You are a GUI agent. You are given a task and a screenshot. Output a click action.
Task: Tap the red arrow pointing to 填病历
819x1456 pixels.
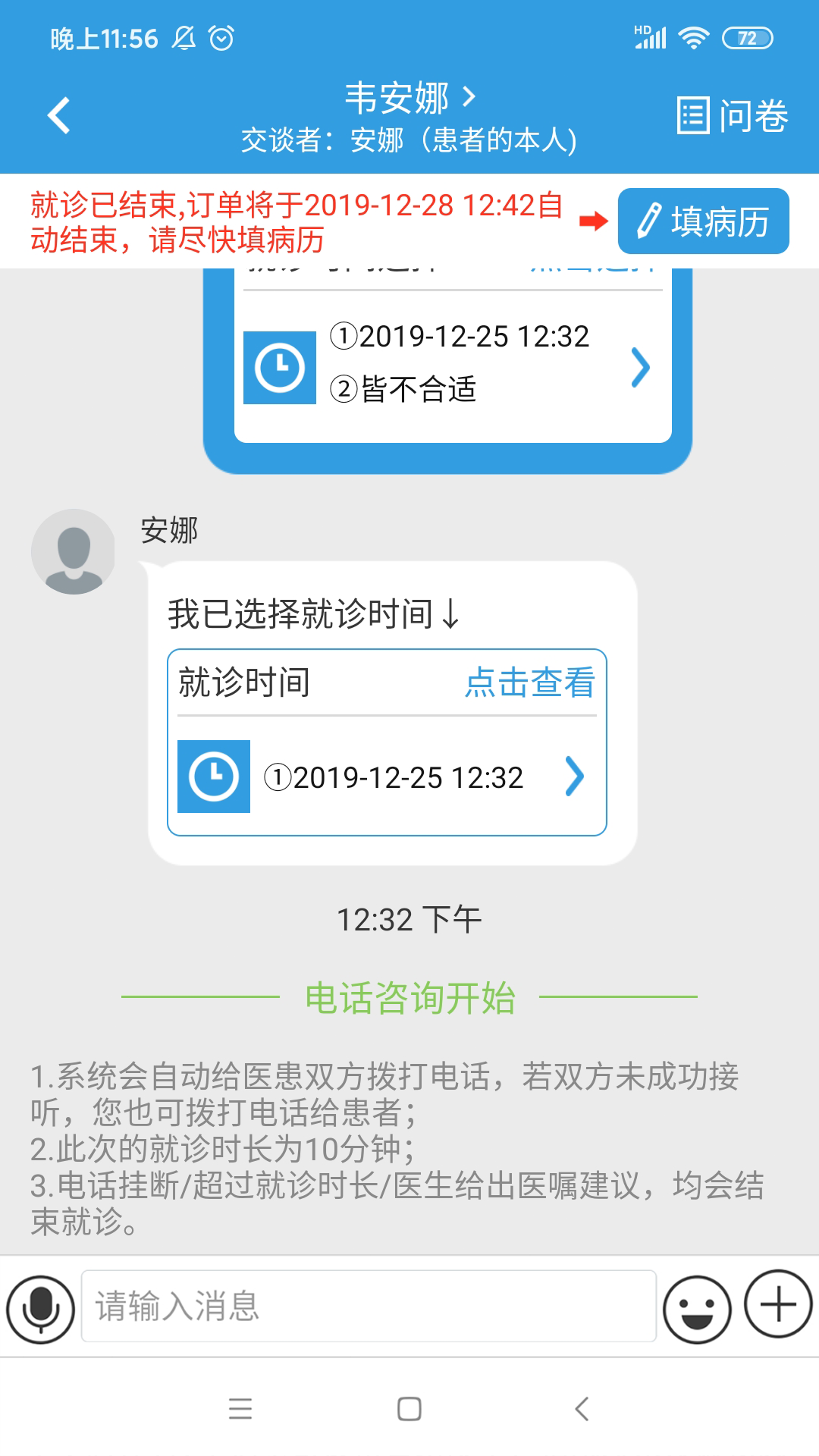point(592,221)
